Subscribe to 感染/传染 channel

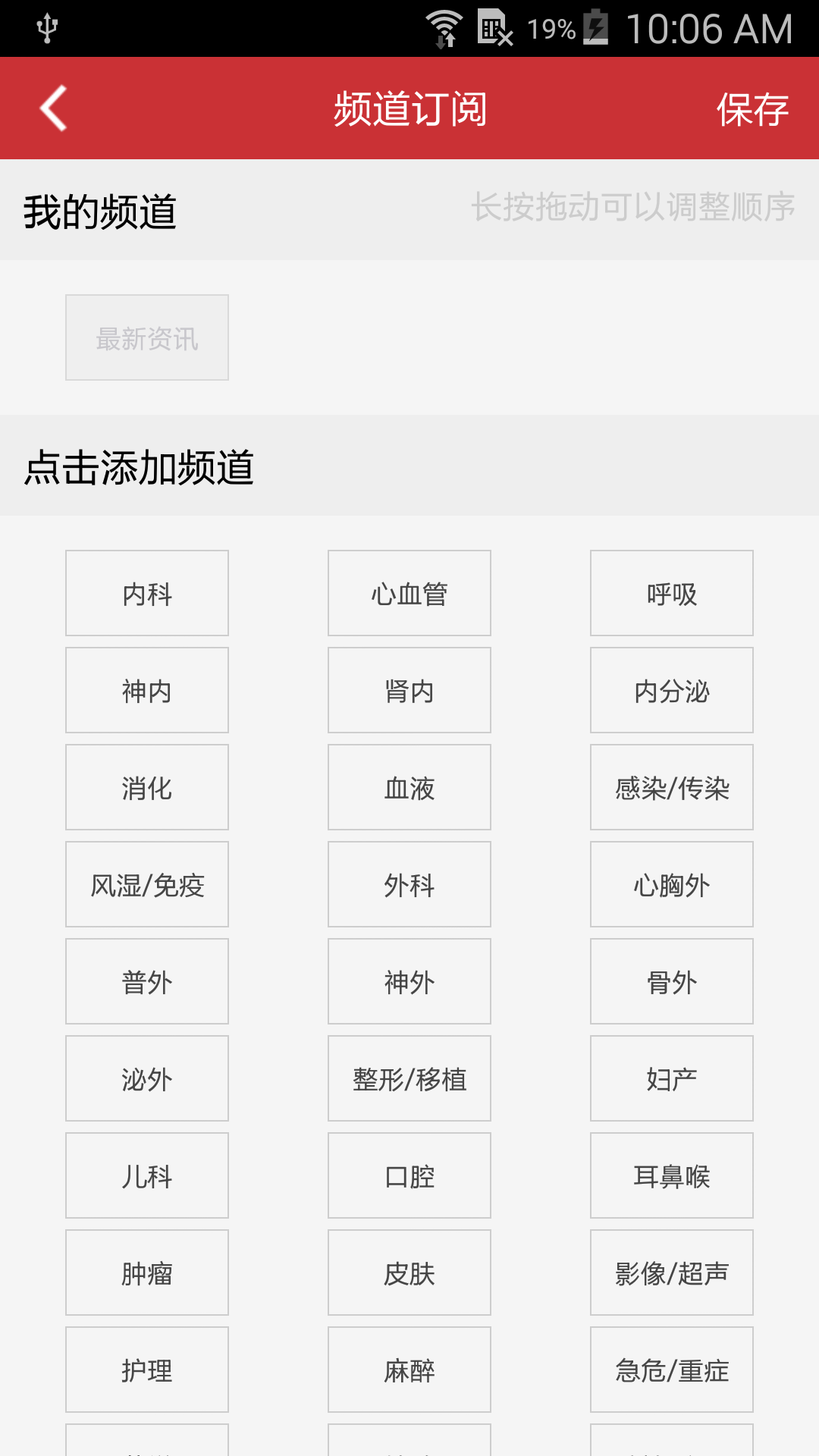point(671,787)
